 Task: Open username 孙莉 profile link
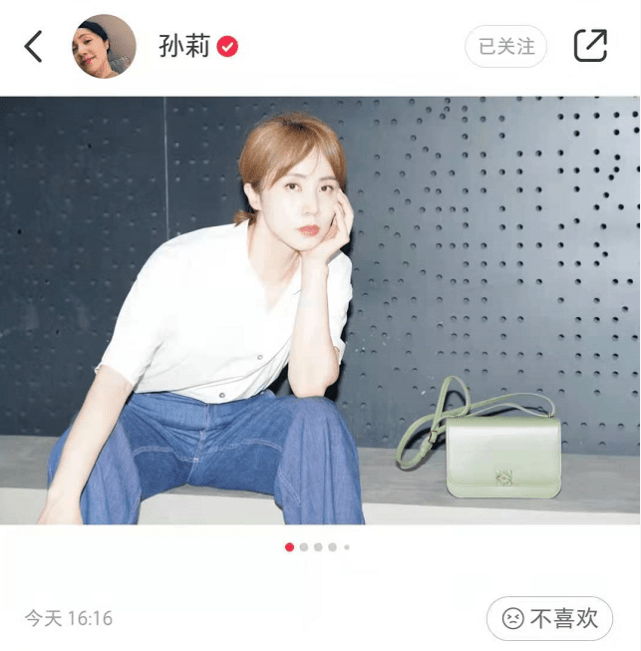click(x=185, y=46)
